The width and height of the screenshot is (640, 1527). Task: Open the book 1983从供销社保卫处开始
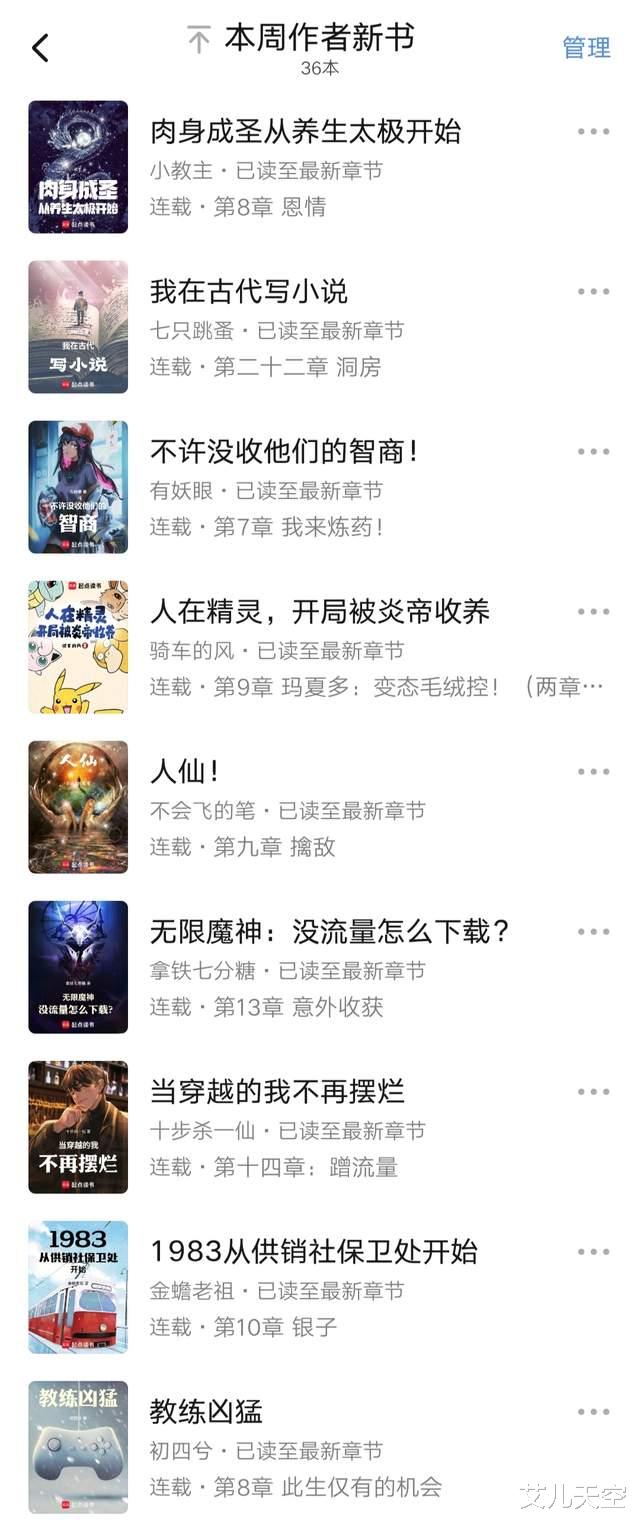[314, 1251]
